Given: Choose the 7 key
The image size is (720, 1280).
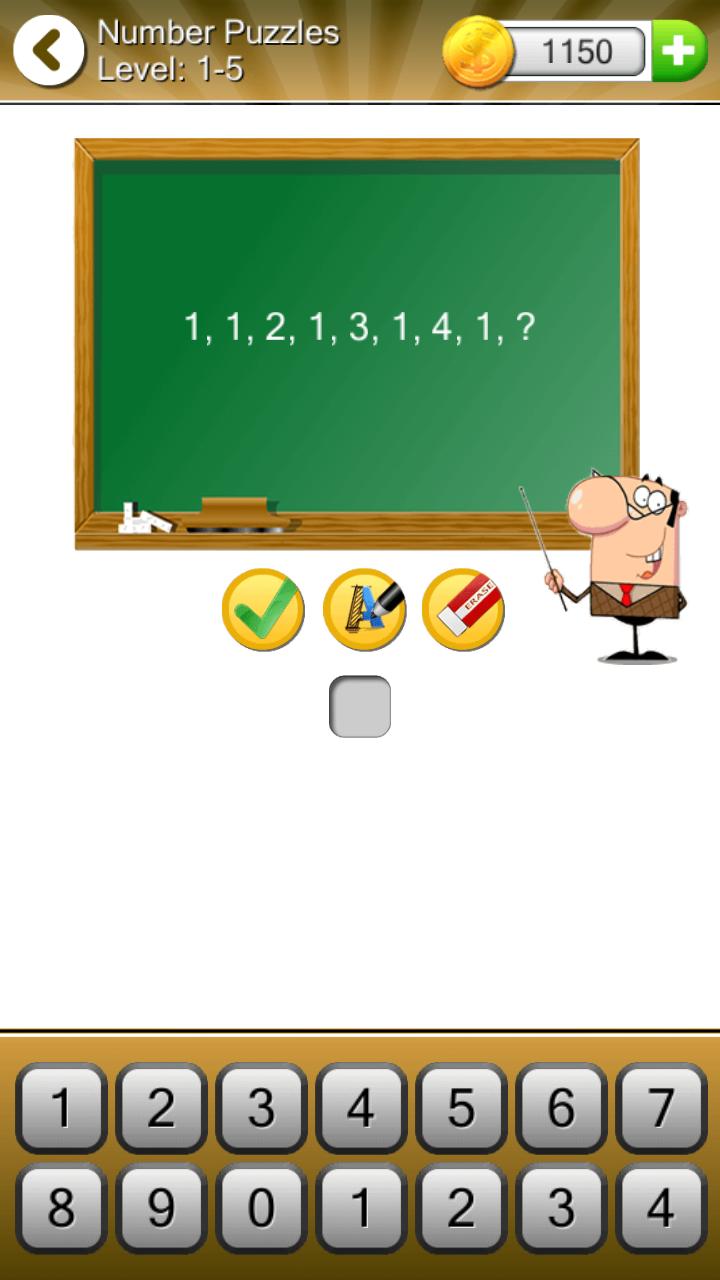Looking at the screenshot, I should coord(661,1108).
